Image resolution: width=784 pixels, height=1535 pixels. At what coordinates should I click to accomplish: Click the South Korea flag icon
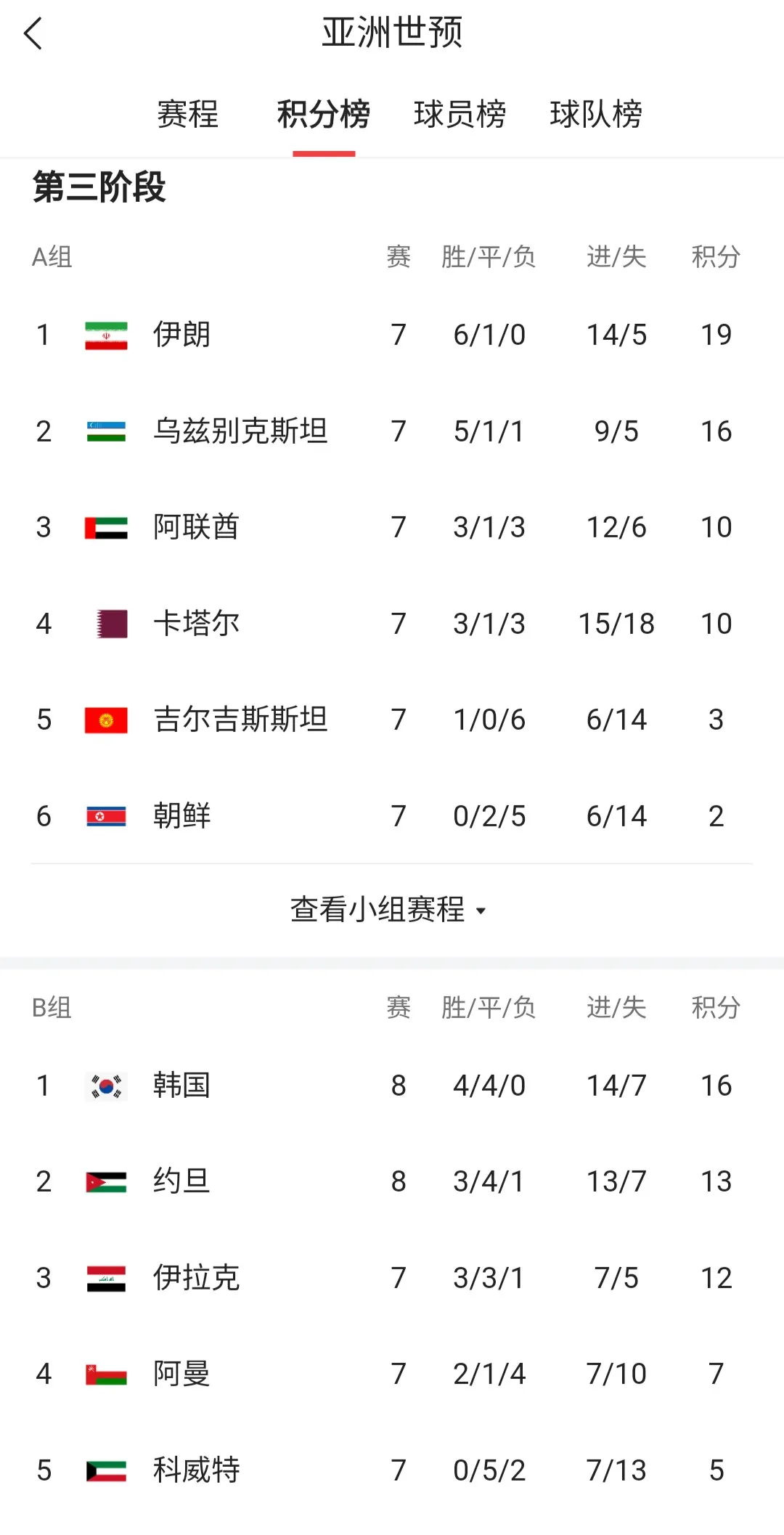coord(105,1085)
